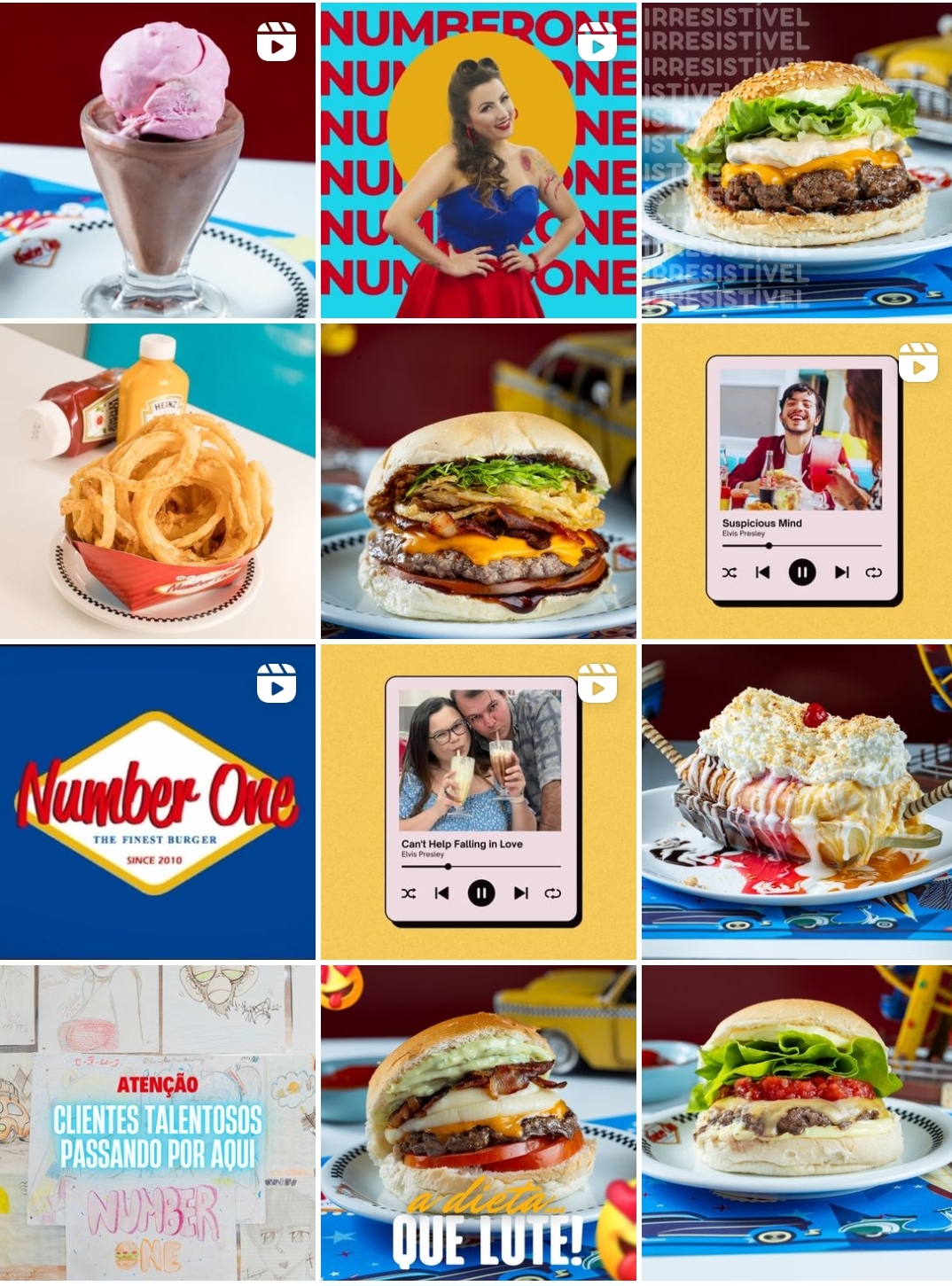Open the Number One logo reel

[158, 802]
